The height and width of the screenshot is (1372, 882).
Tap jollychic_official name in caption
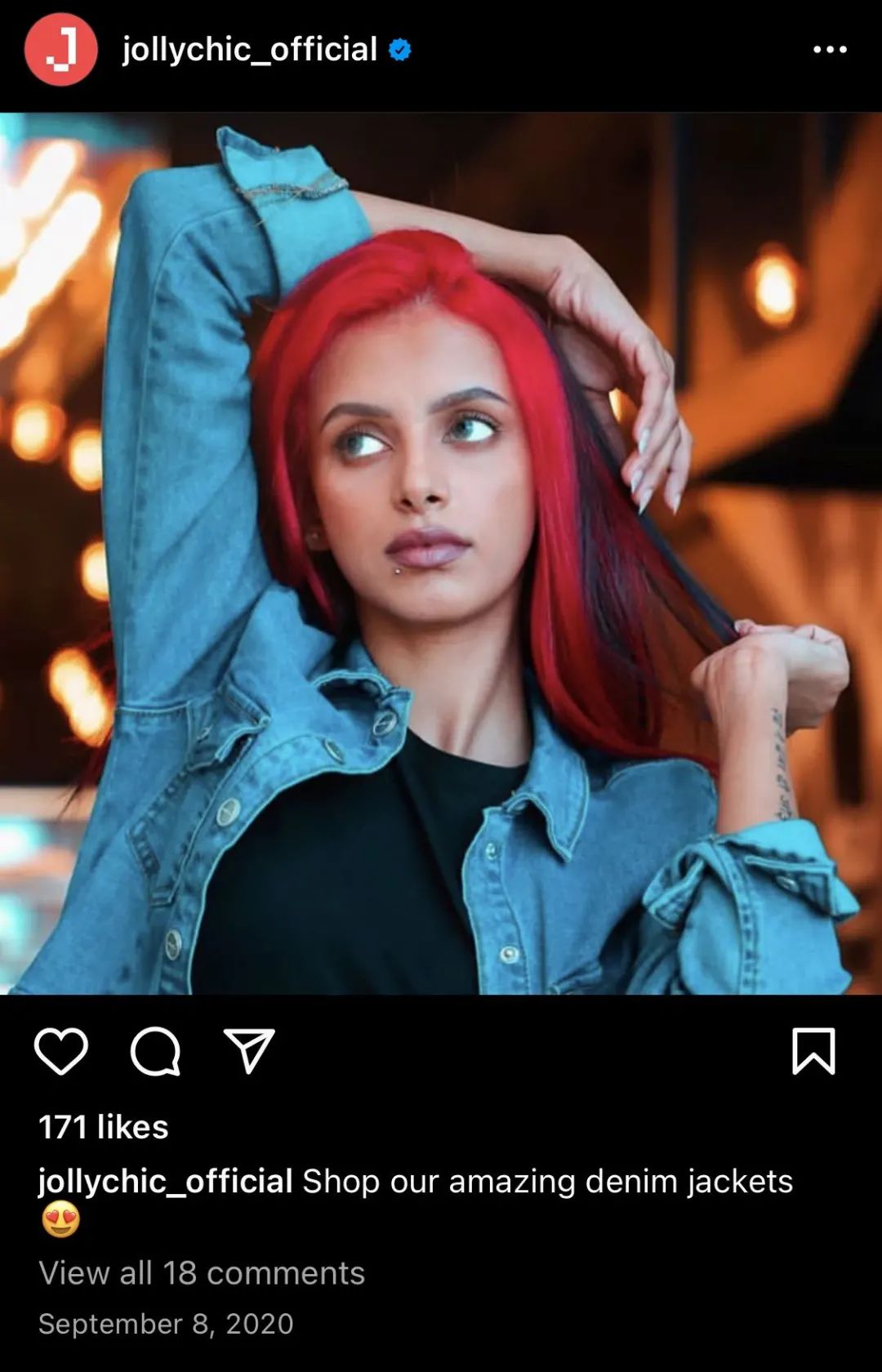coord(166,1181)
